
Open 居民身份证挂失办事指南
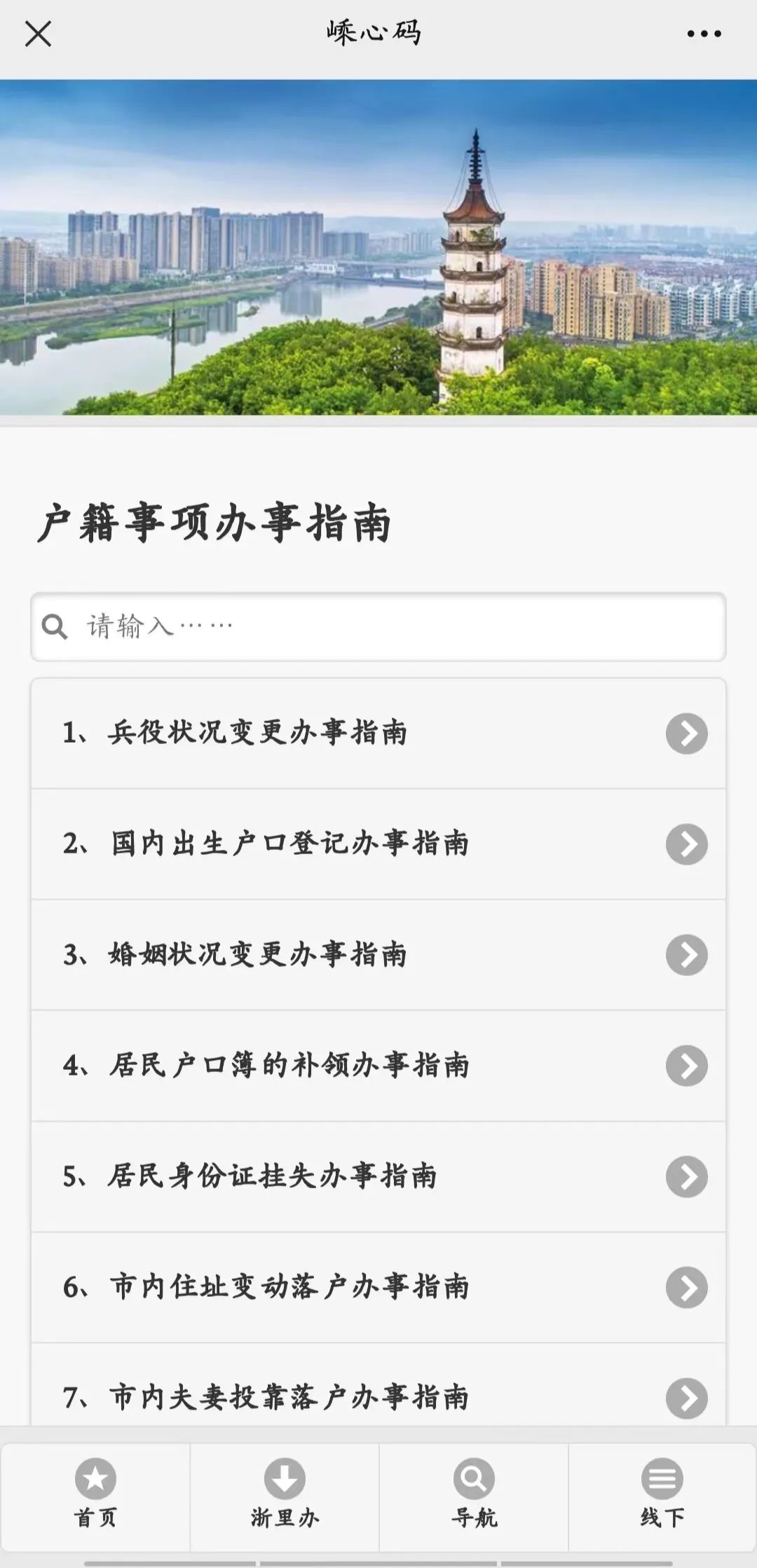pyautogui.click(x=378, y=1176)
